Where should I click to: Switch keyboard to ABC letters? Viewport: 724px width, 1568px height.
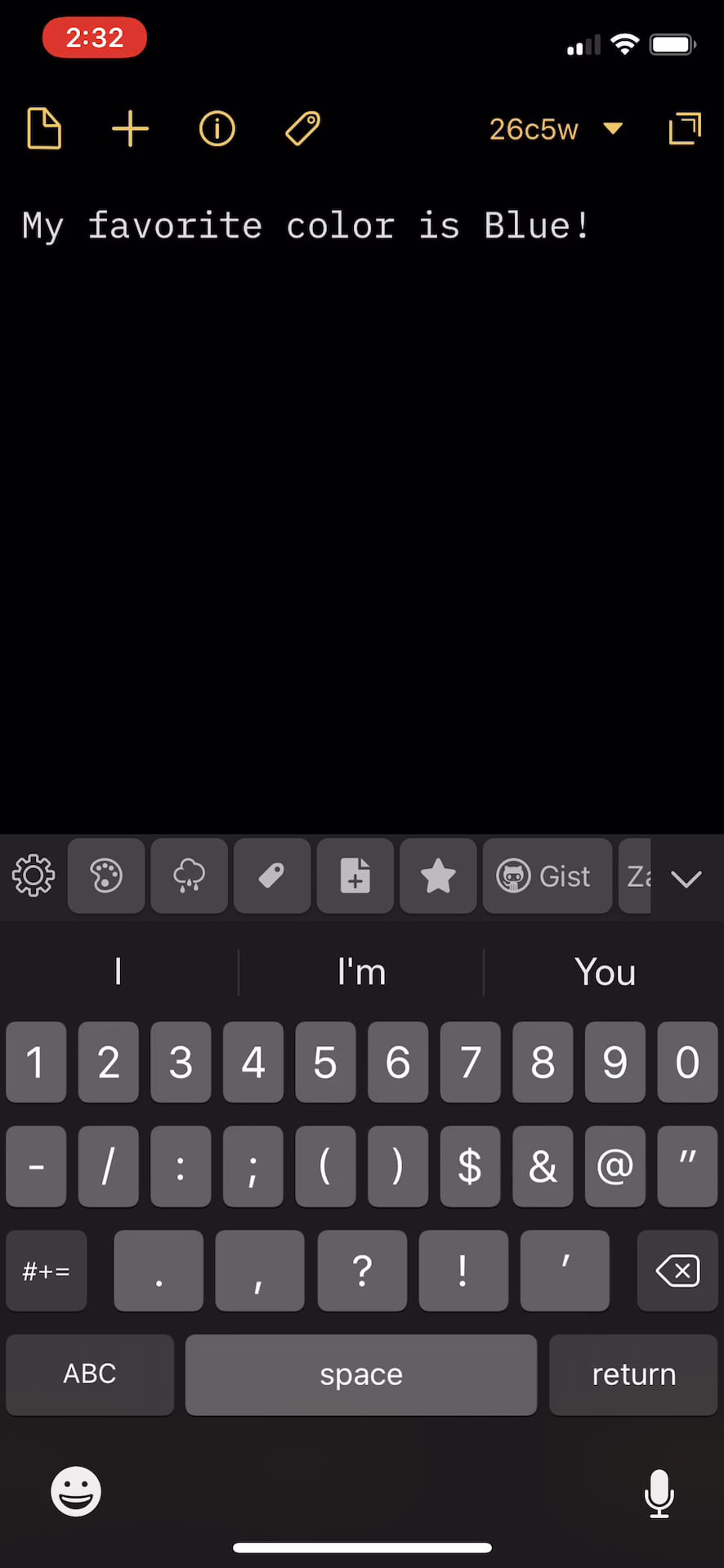click(90, 1374)
